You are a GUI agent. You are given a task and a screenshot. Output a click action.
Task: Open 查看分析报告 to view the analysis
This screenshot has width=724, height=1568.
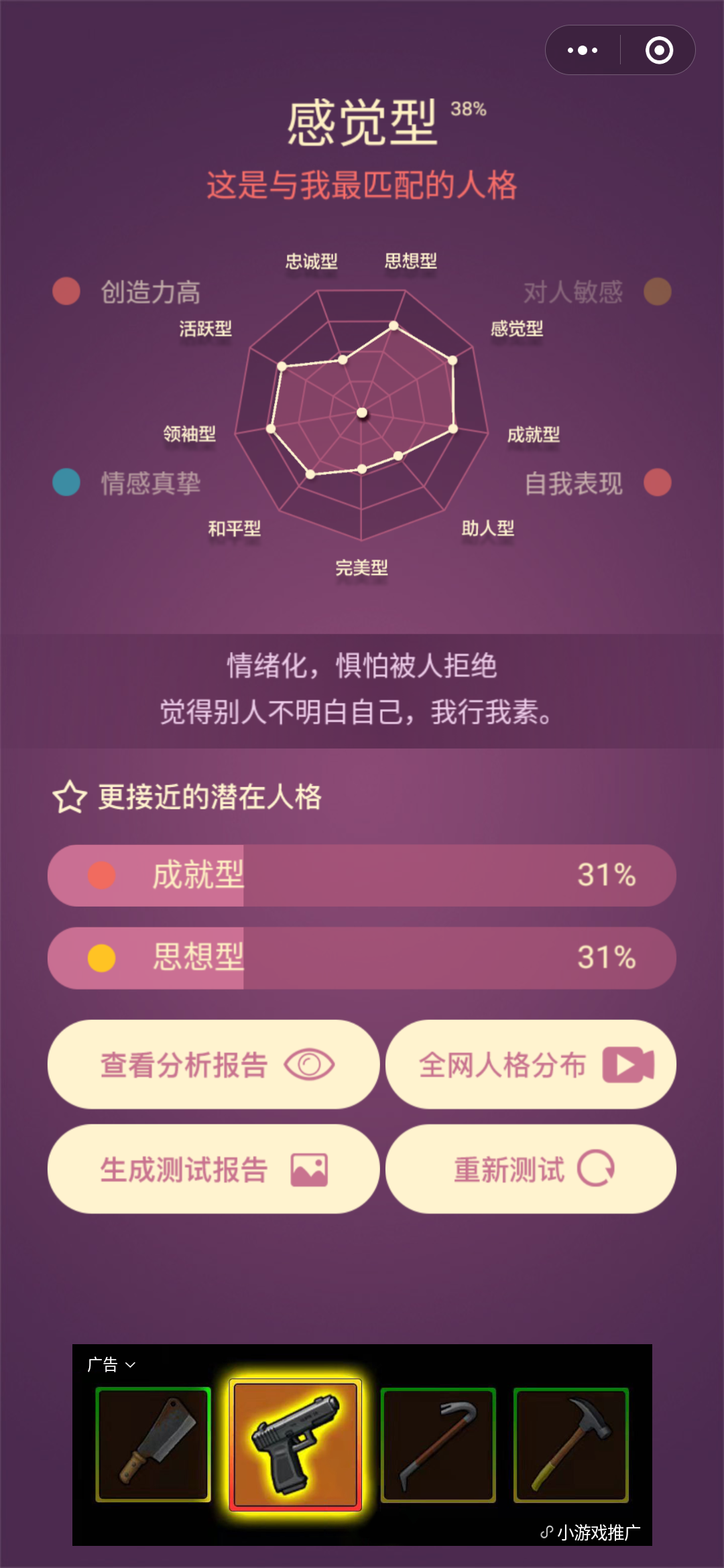click(213, 1064)
